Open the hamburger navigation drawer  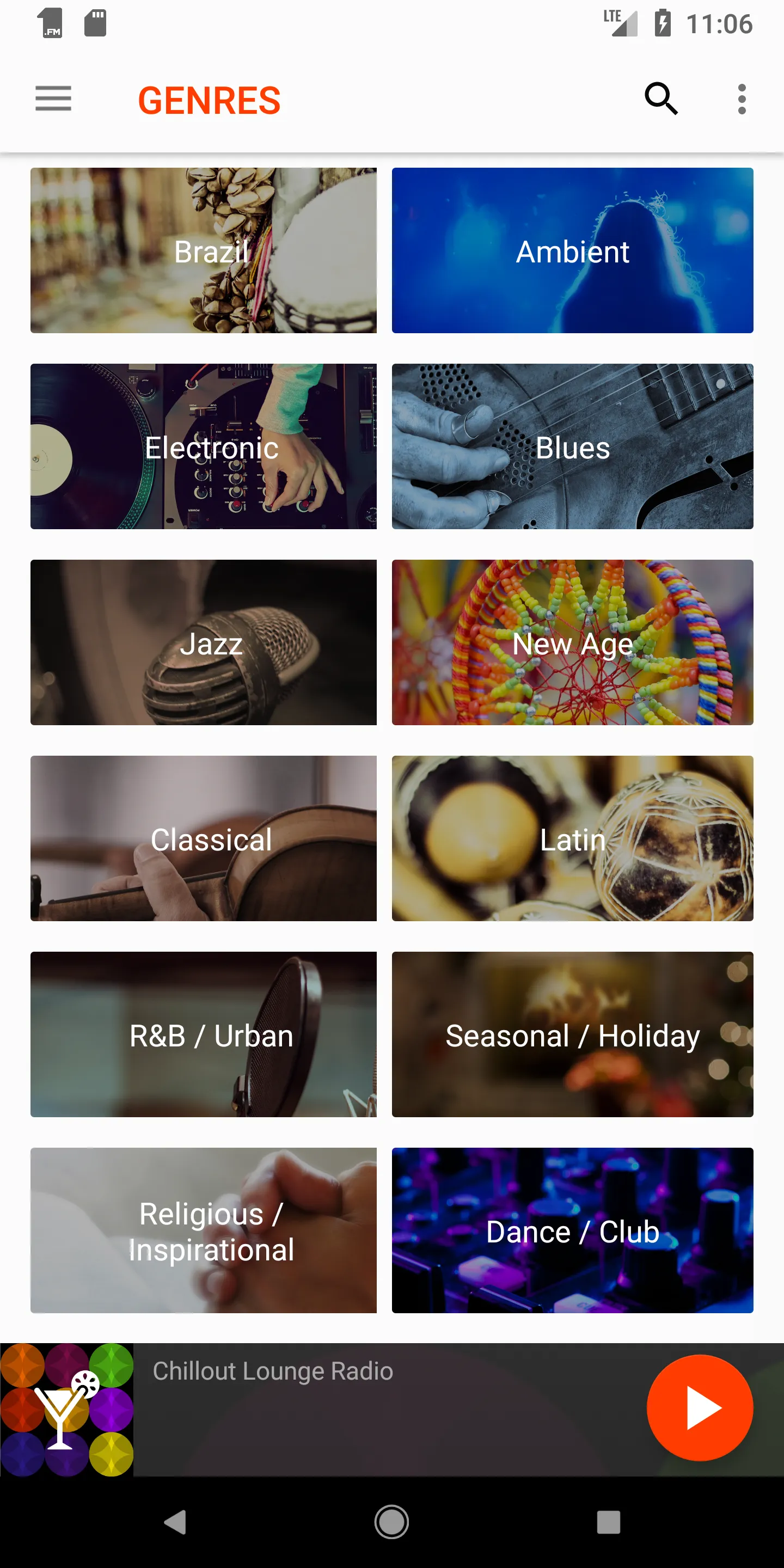[53, 99]
